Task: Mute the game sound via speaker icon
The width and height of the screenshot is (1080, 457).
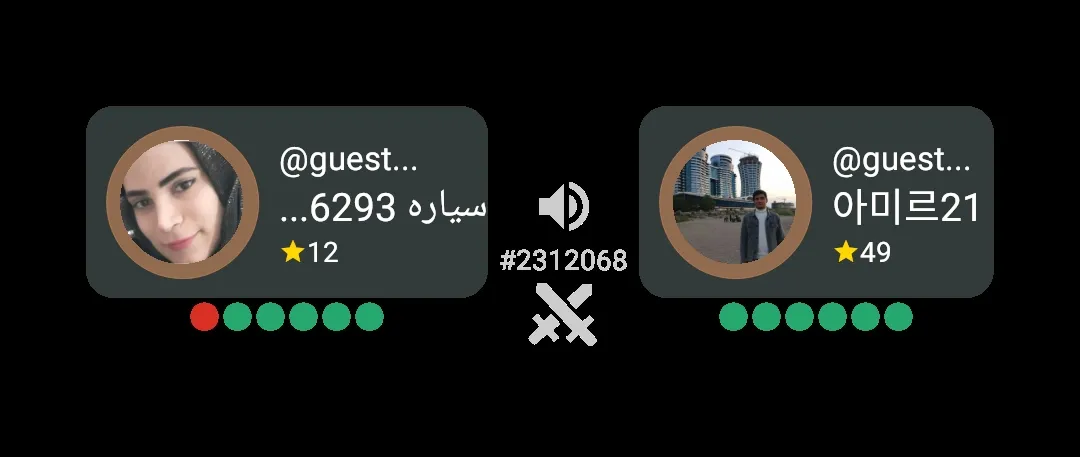Action: [563, 206]
